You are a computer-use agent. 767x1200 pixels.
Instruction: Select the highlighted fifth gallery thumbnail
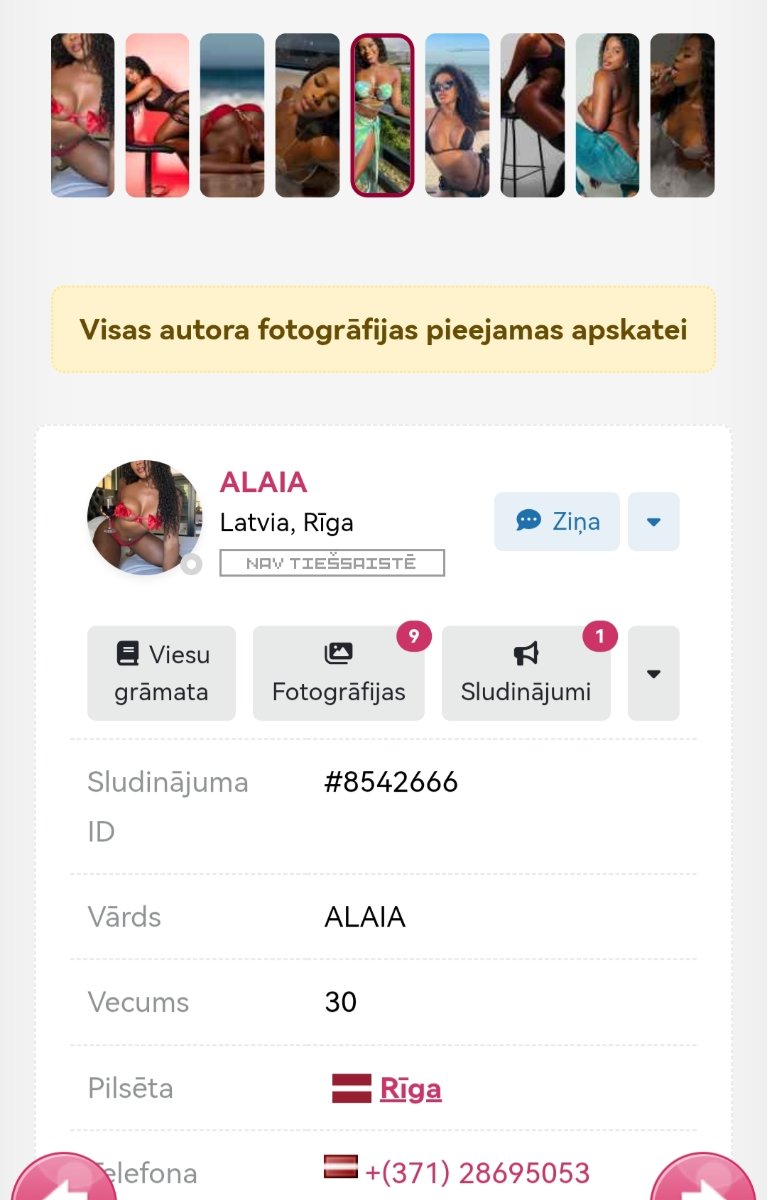tap(382, 115)
